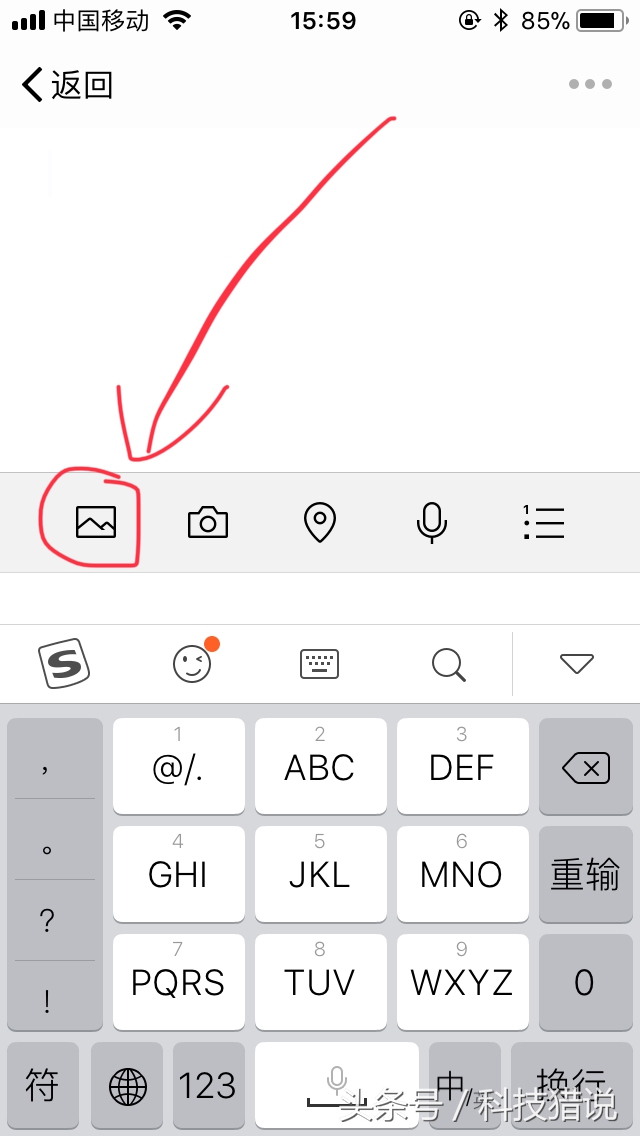
Task: Tap the 重输 key
Action: click(586, 875)
